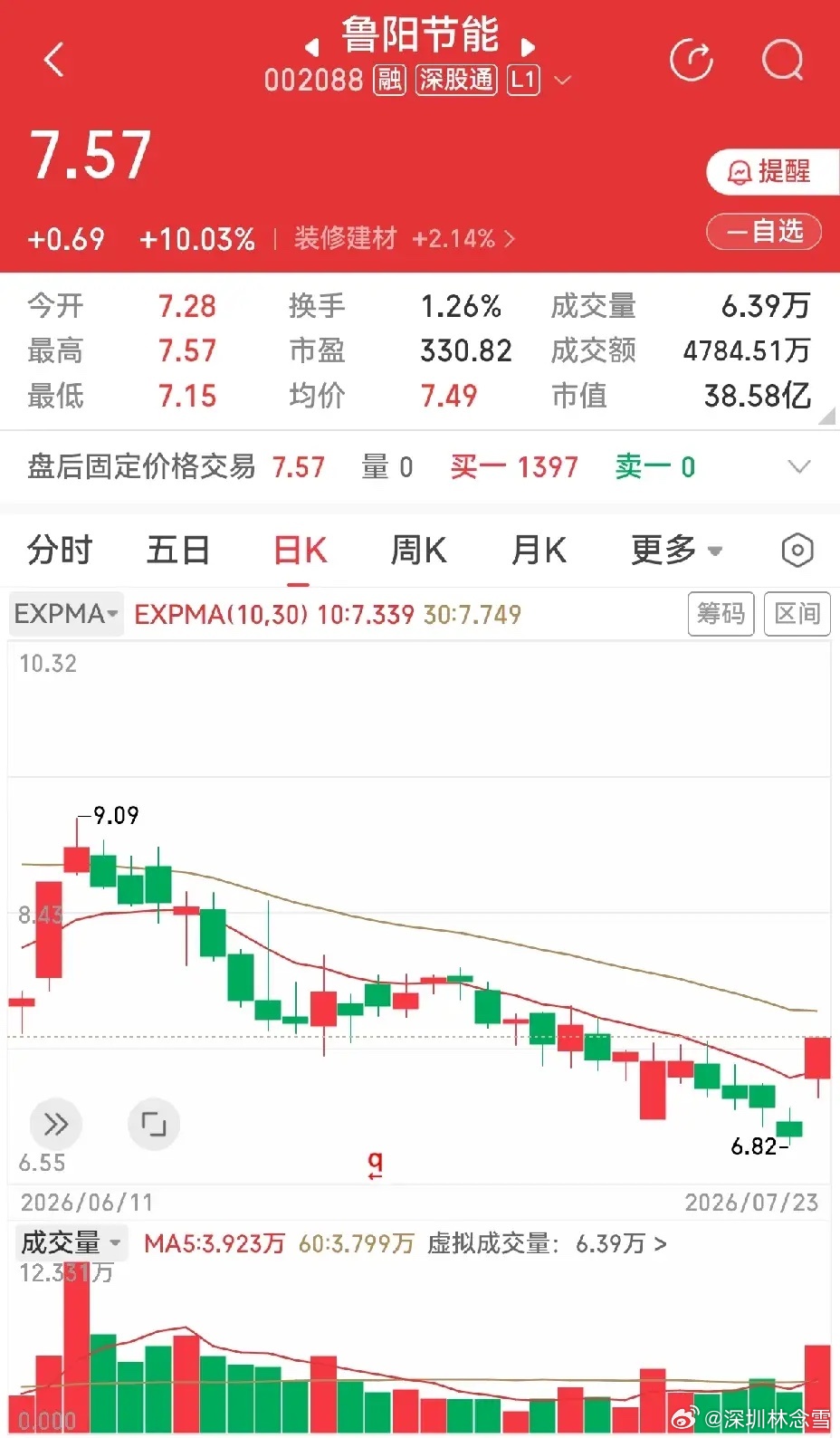The width and height of the screenshot is (840, 1438).
Task: Switch to the 分时 tab
Action: (60, 550)
